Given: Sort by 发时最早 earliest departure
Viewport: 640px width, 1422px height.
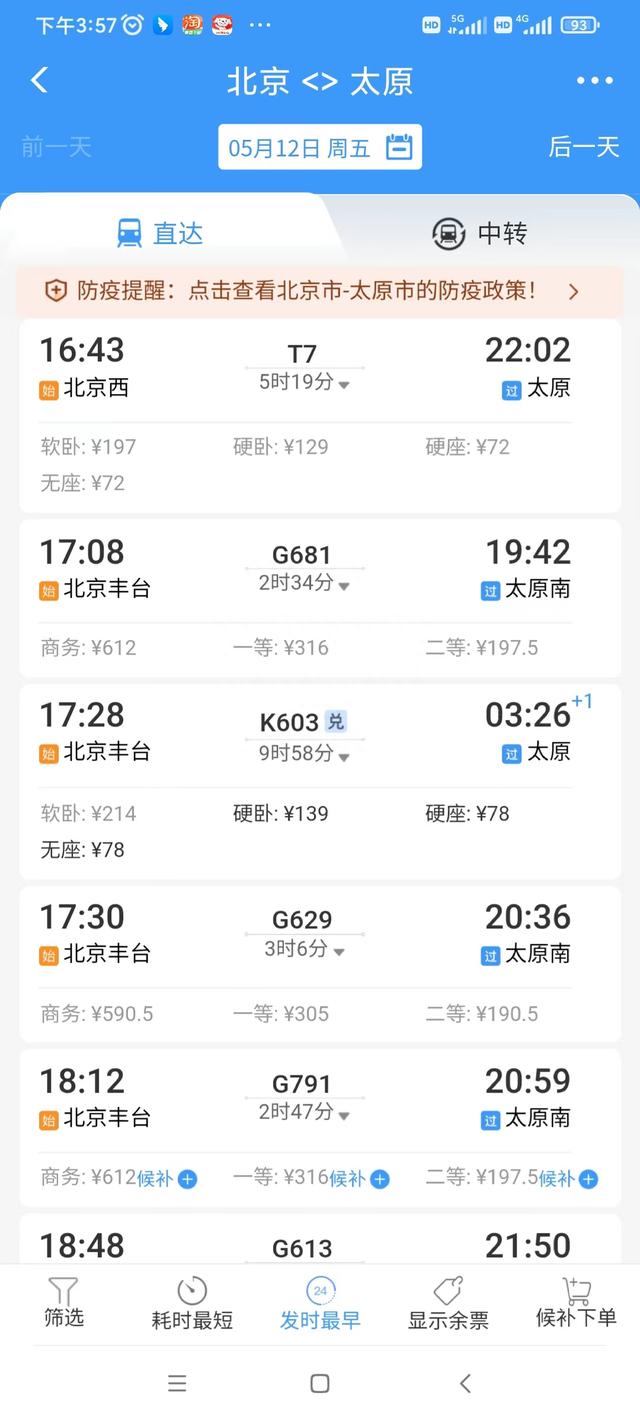Looking at the screenshot, I should (320, 1304).
